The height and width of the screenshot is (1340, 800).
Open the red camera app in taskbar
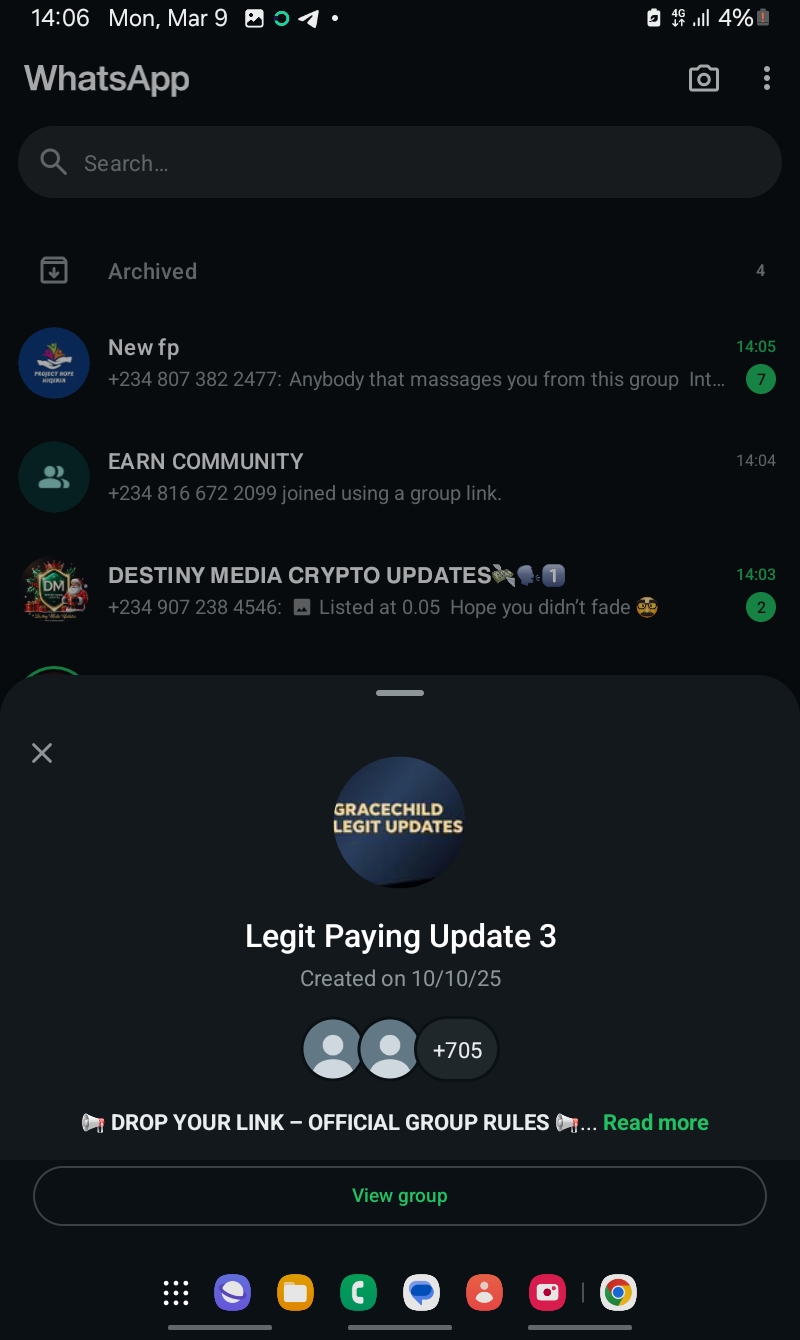coord(547,1293)
